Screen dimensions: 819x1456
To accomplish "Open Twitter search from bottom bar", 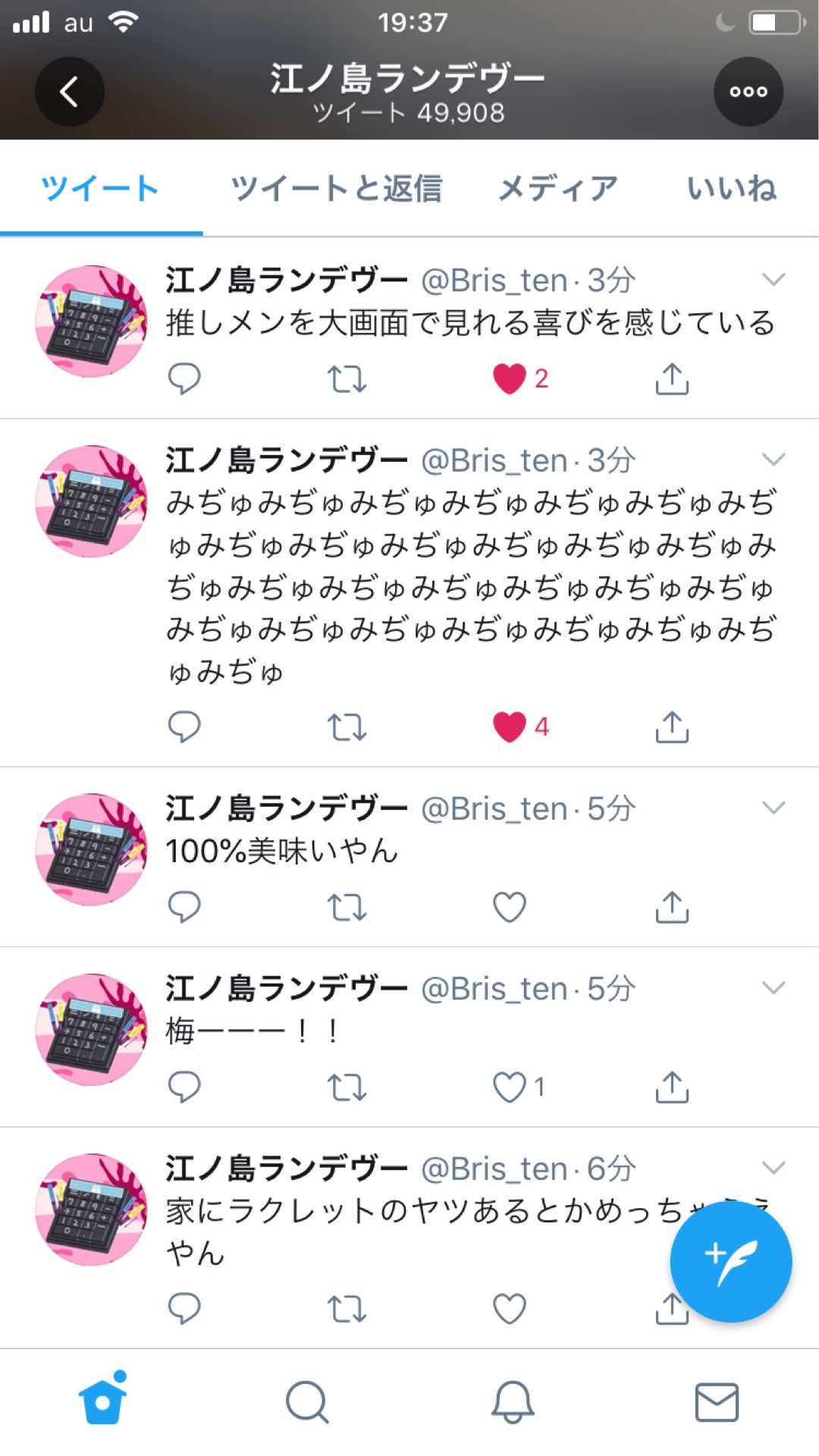I will (x=307, y=1403).
